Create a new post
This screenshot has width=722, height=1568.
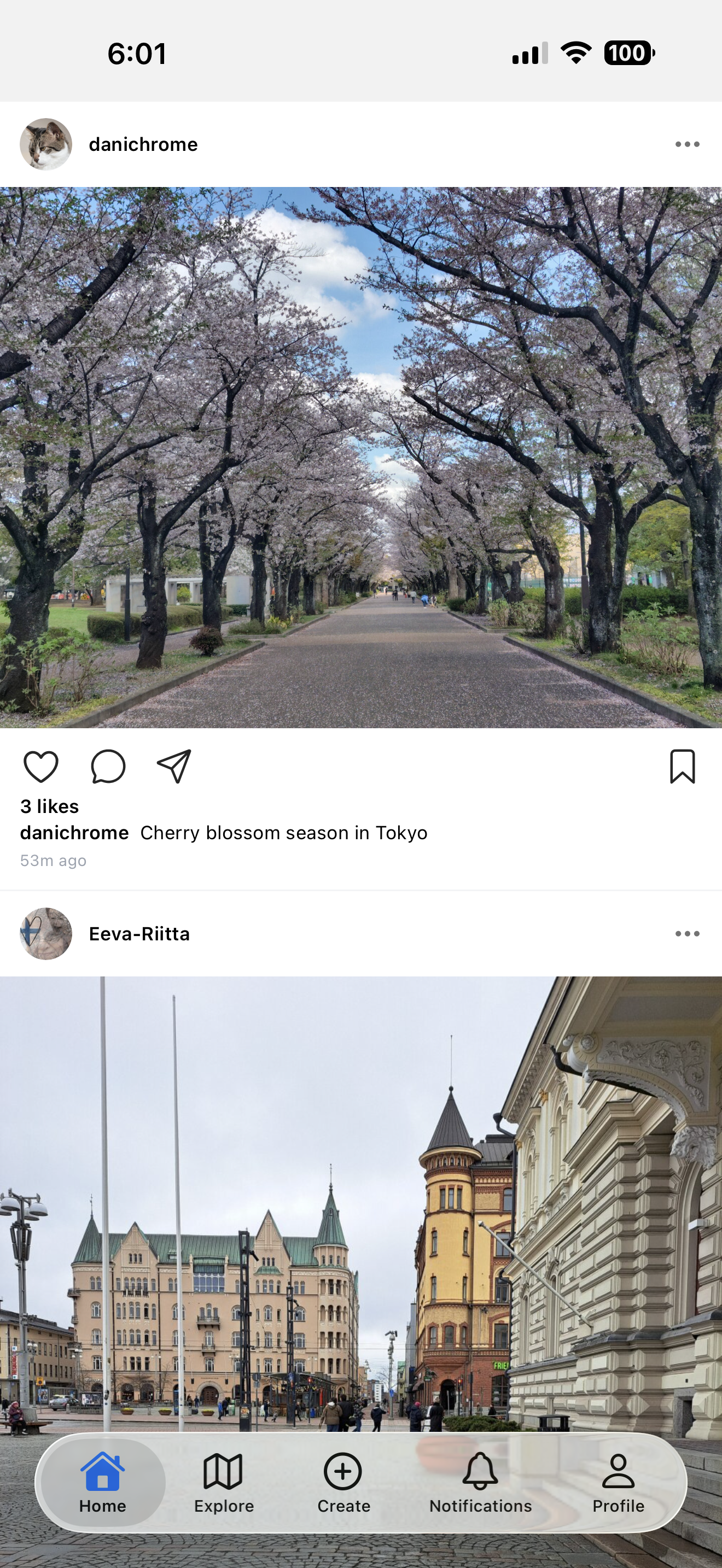tap(343, 1483)
